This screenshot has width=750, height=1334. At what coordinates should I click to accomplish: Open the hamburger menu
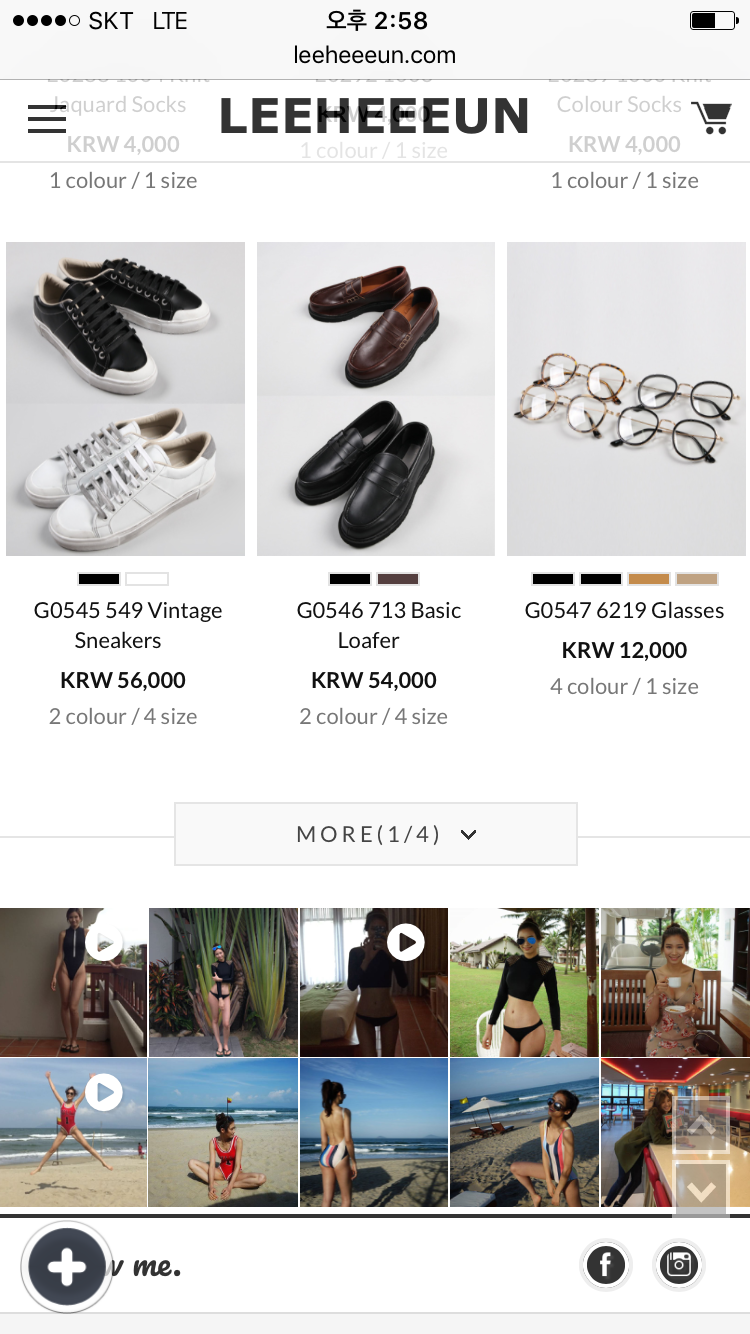(46, 118)
